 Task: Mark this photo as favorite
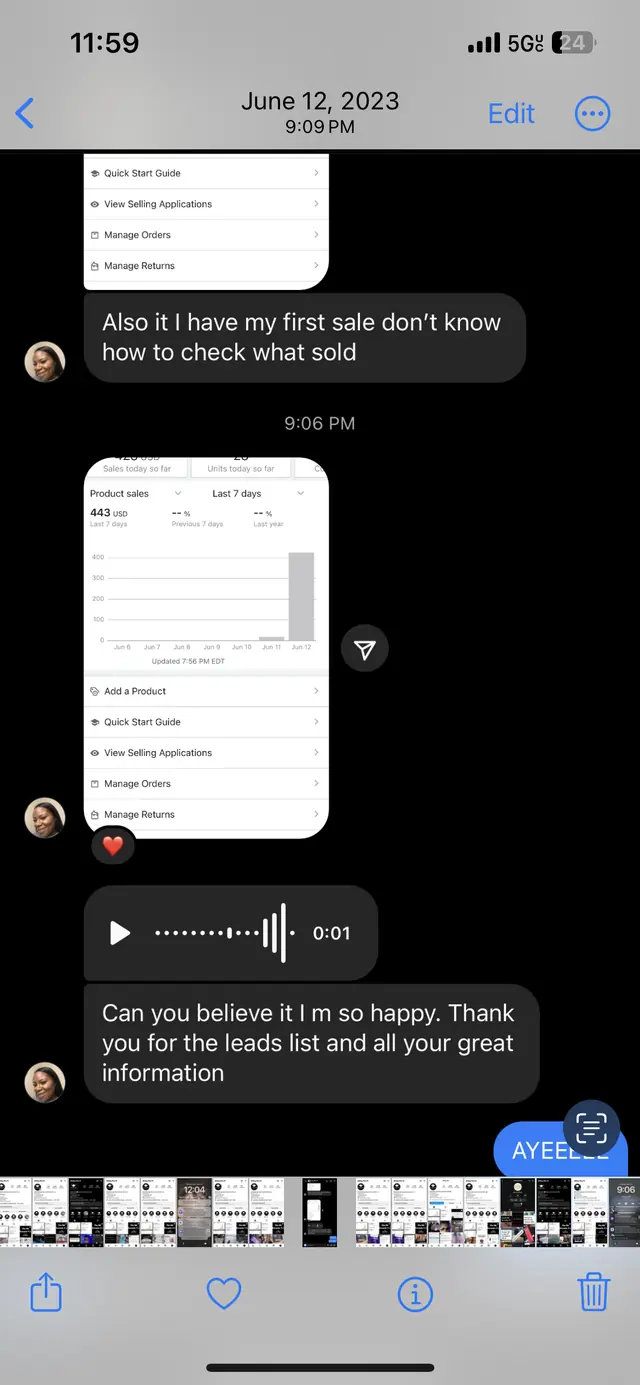point(223,1294)
